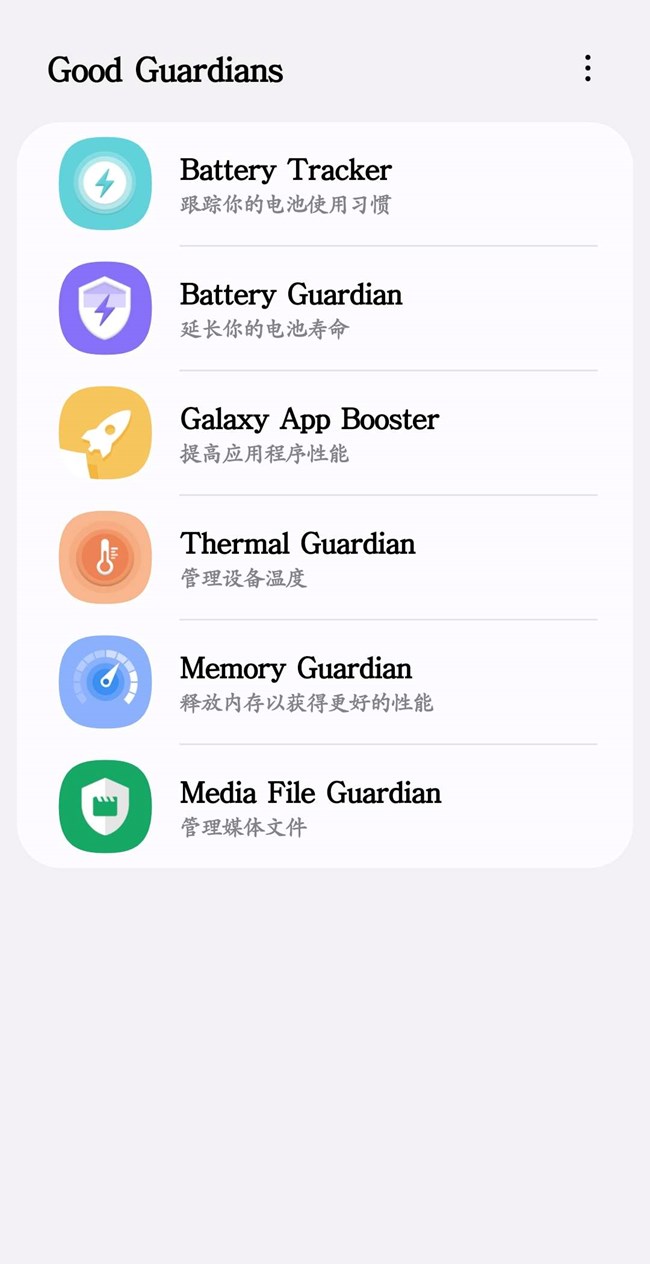The height and width of the screenshot is (1264, 650).
Task: Open the more options overflow menu
Action: (x=588, y=68)
